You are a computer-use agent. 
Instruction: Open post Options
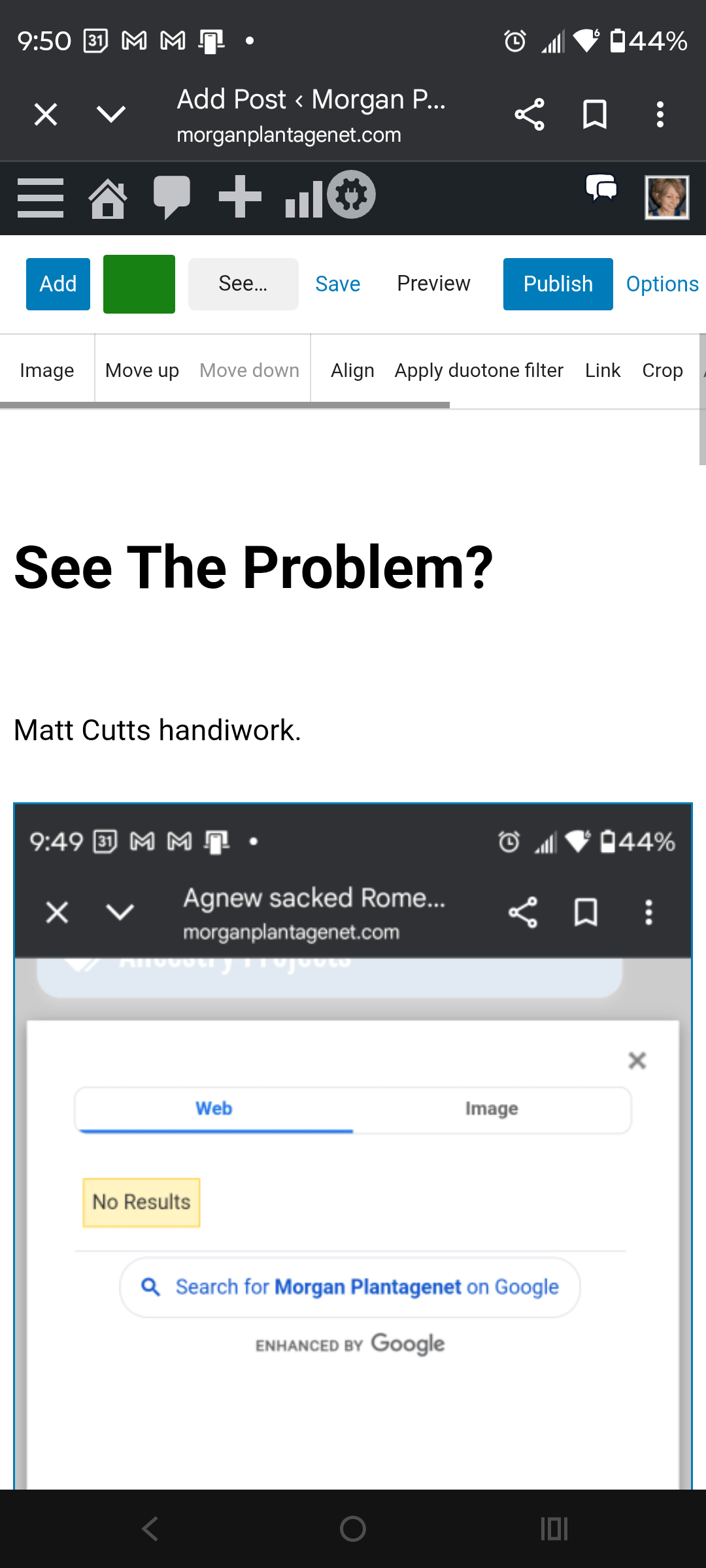coord(662,284)
